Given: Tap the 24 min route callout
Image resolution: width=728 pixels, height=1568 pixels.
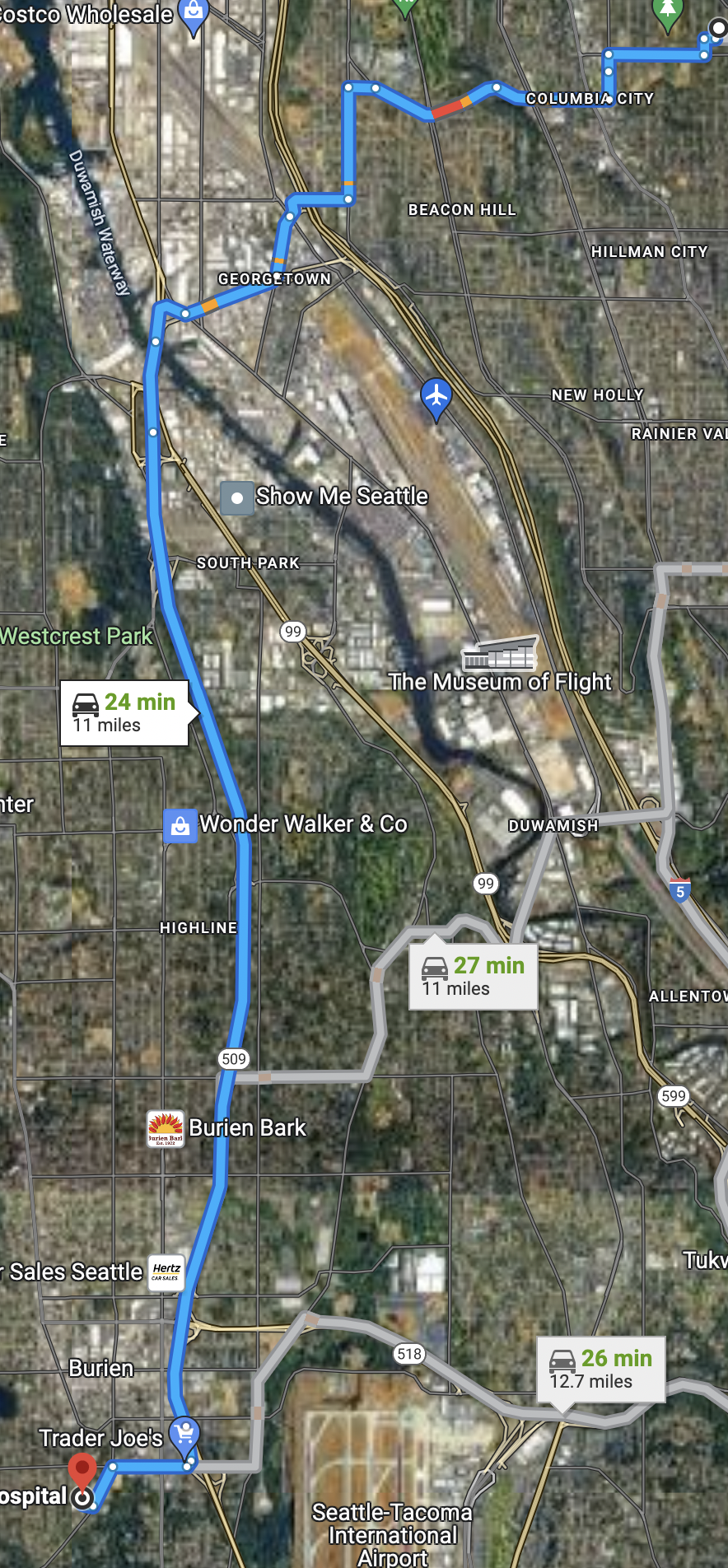Looking at the screenshot, I should pyautogui.click(x=124, y=713).
